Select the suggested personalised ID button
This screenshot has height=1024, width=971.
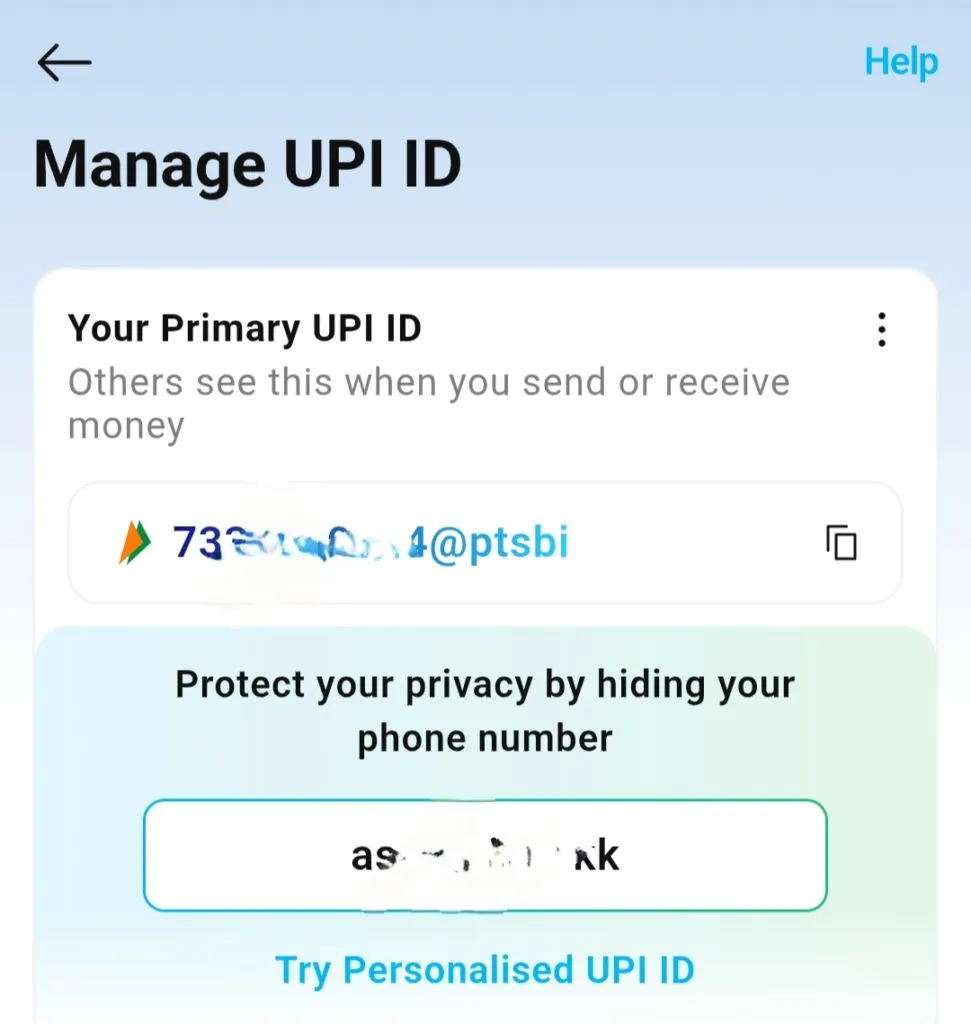pos(485,855)
